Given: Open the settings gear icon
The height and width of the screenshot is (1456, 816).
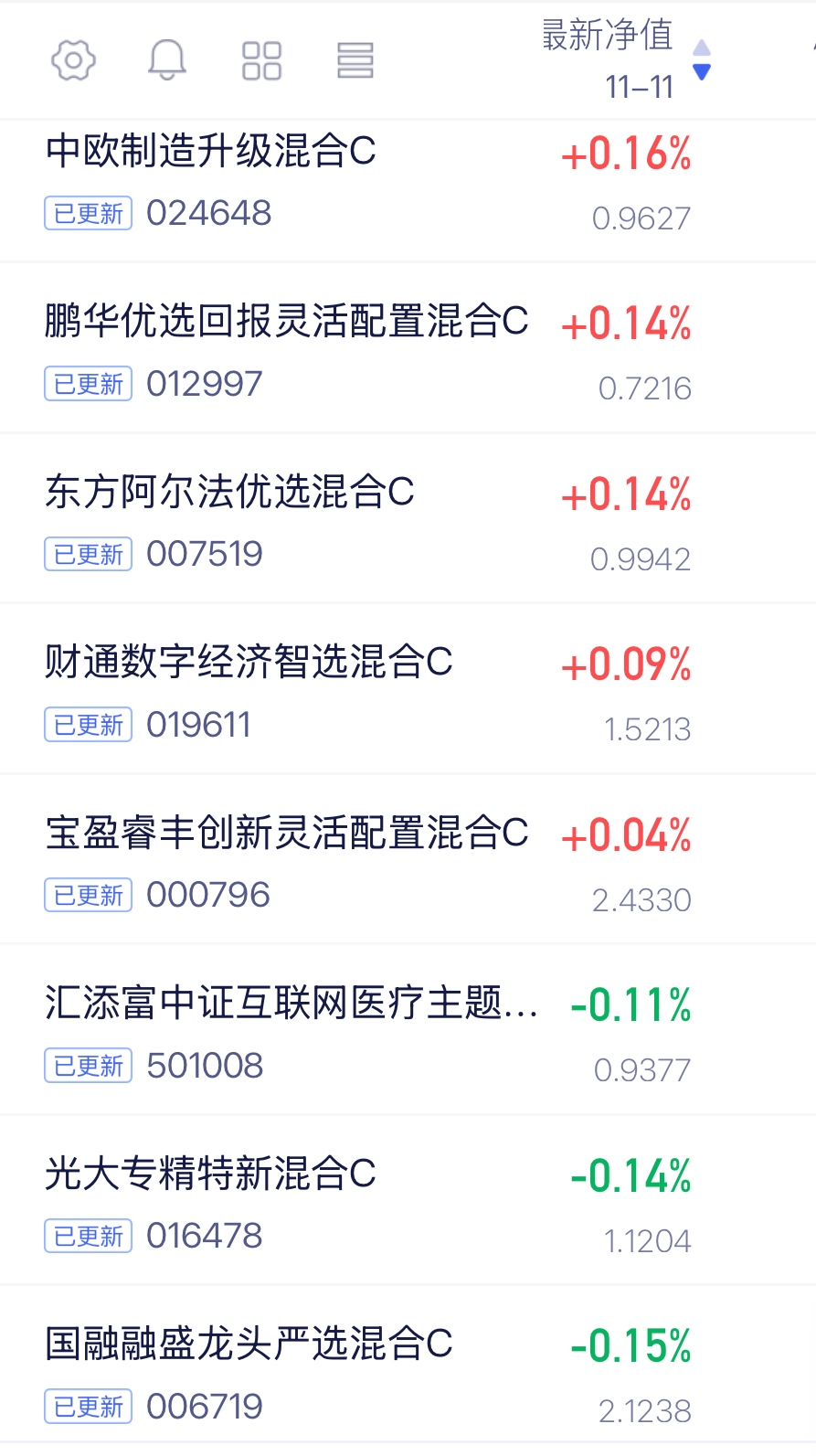Looking at the screenshot, I should click(x=73, y=60).
